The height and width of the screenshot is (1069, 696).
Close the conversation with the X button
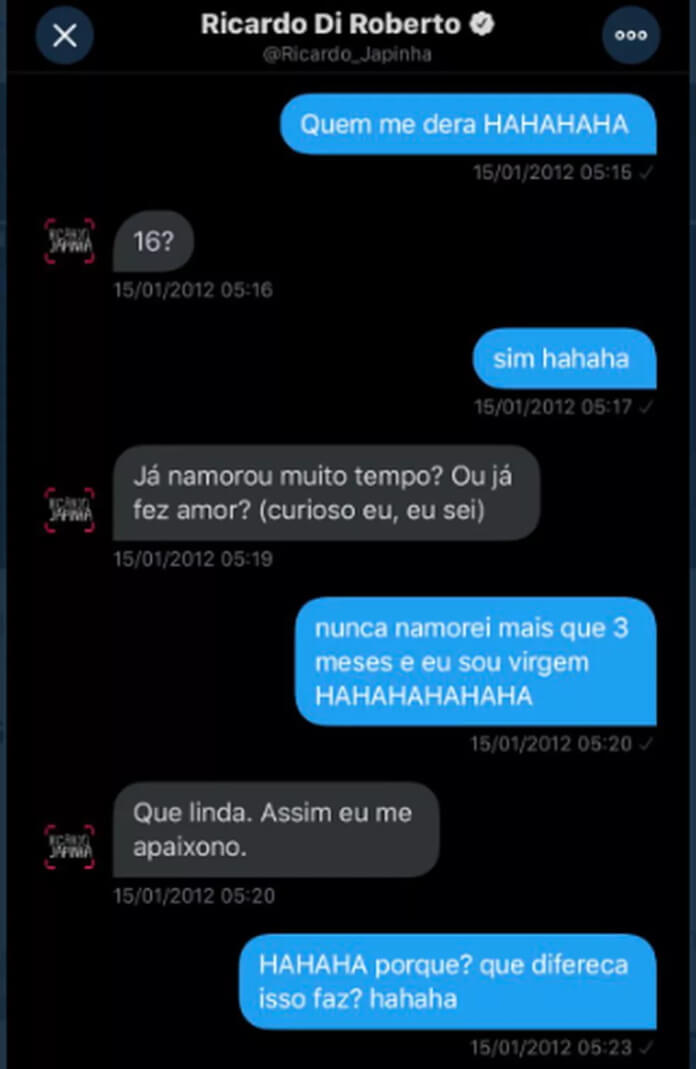click(x=65, y=36)
